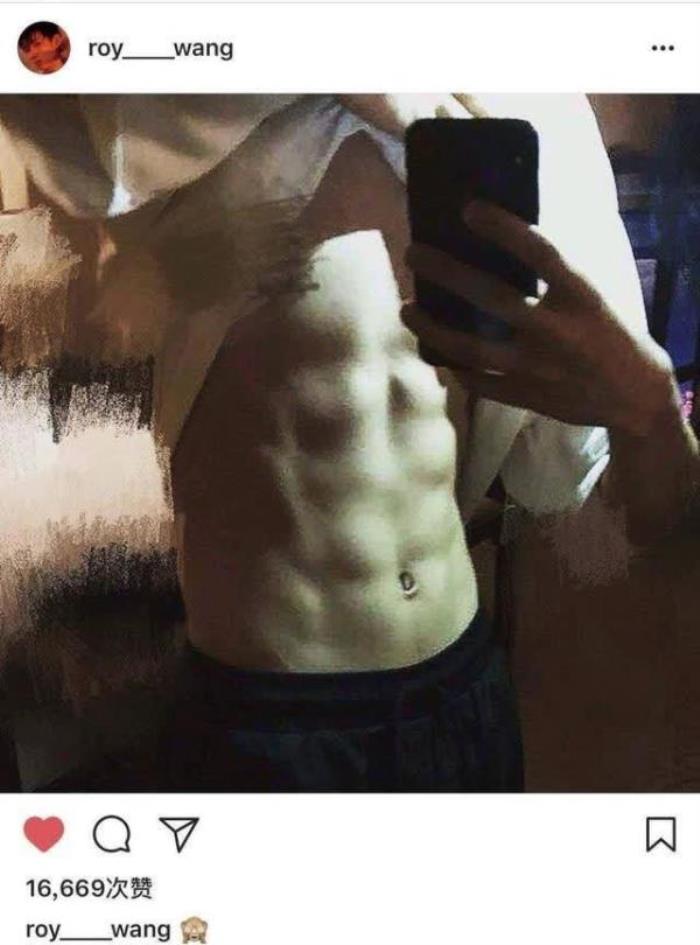Open roy____wang username in the header
This screenshot has height=945, width=700.
coord(160,48)
